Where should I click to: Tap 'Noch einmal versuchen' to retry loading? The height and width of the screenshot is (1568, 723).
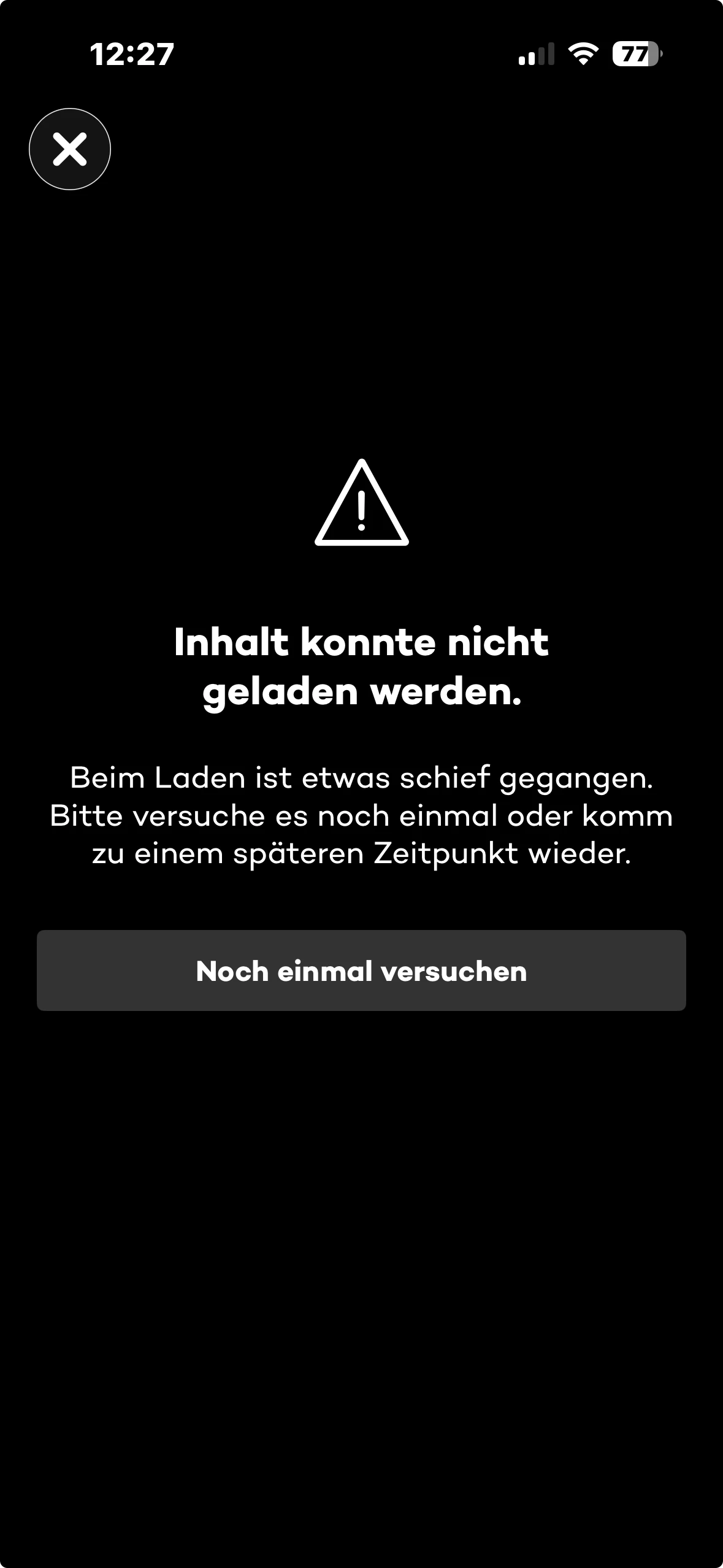(x=361, y=971)
